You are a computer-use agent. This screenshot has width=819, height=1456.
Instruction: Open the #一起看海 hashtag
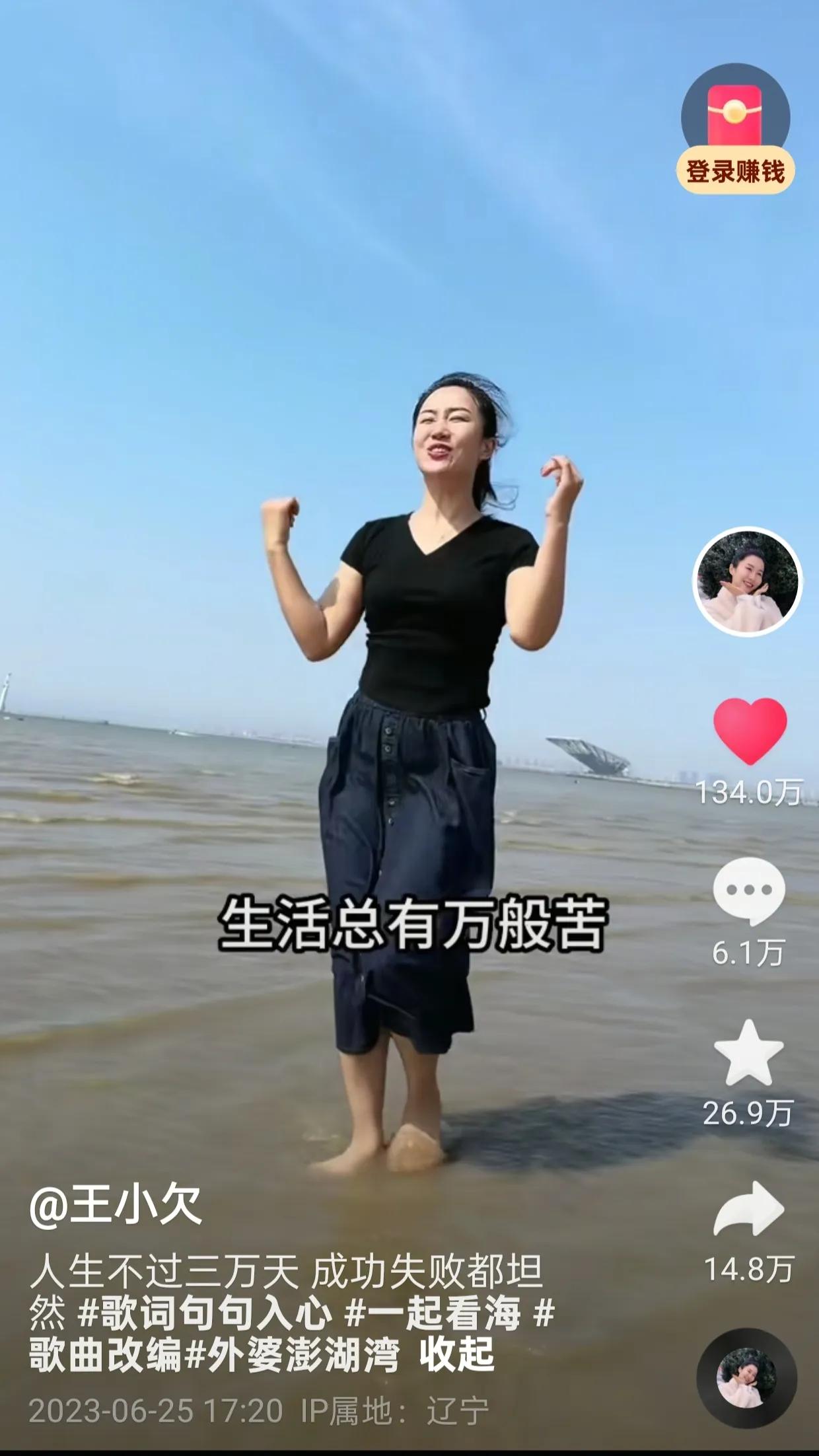[433, 1313]
